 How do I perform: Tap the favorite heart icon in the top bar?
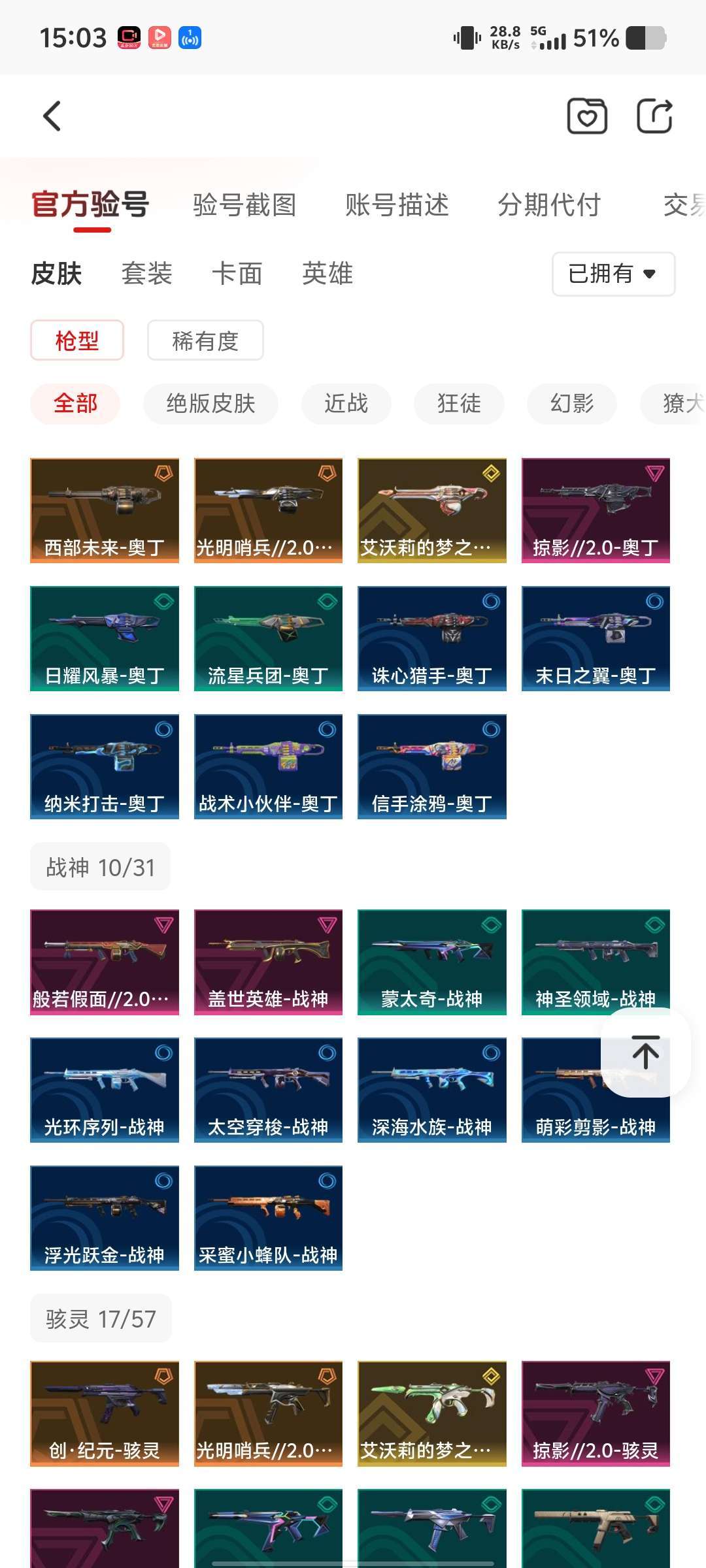pos(586,116)
